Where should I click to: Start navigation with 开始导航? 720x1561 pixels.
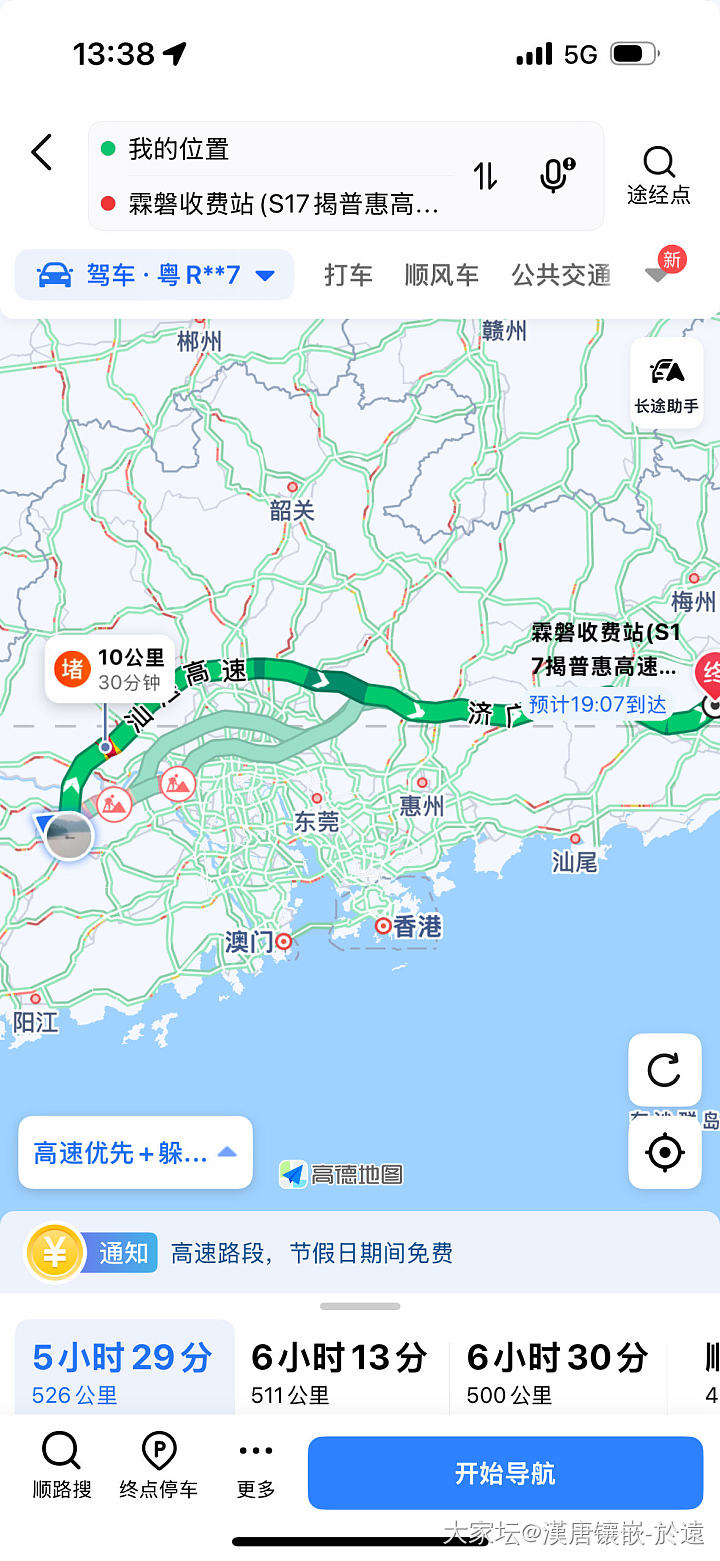[505, 1473]
